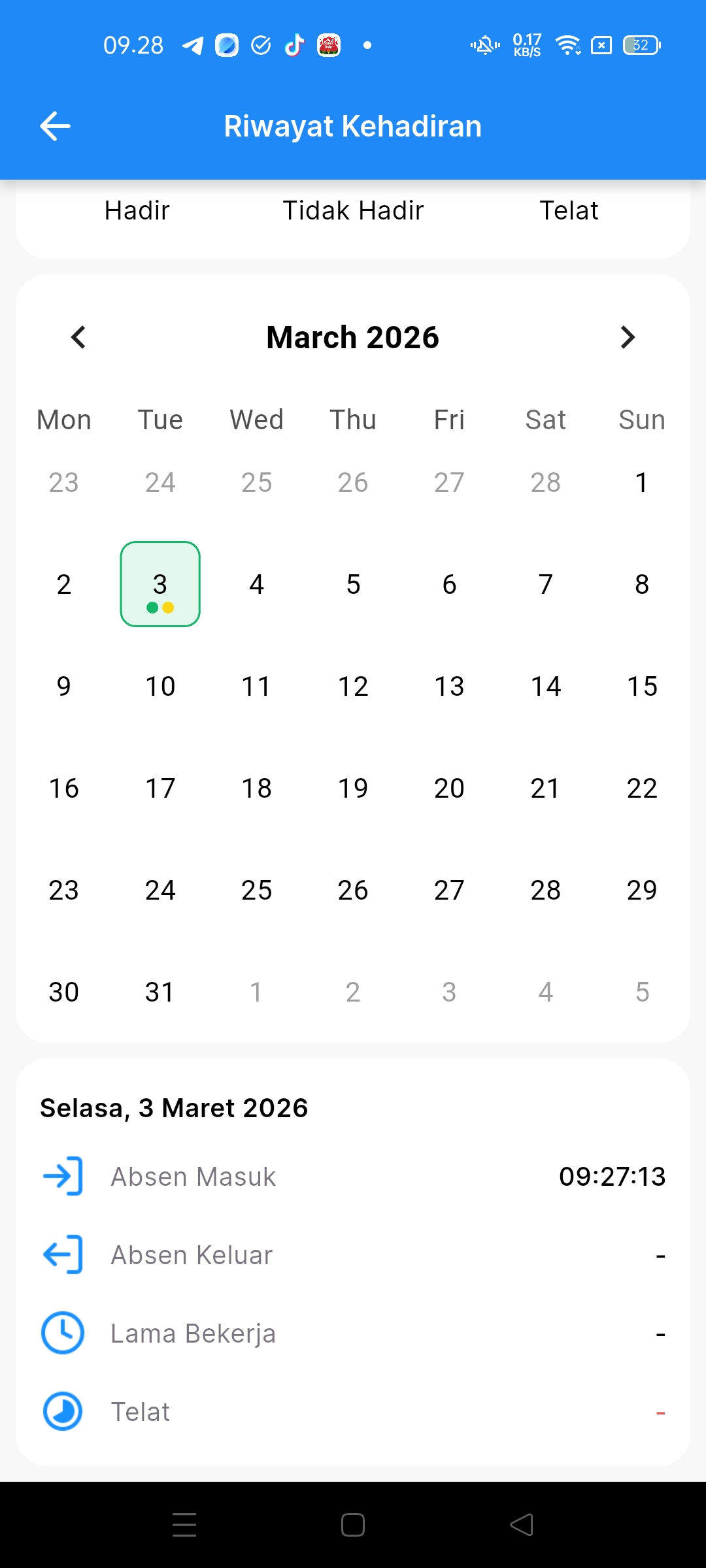The height and width of the screenshot is (1568, 706).
Task: Go back from Riwayat Kehadiran
Action: coord(55,126)
